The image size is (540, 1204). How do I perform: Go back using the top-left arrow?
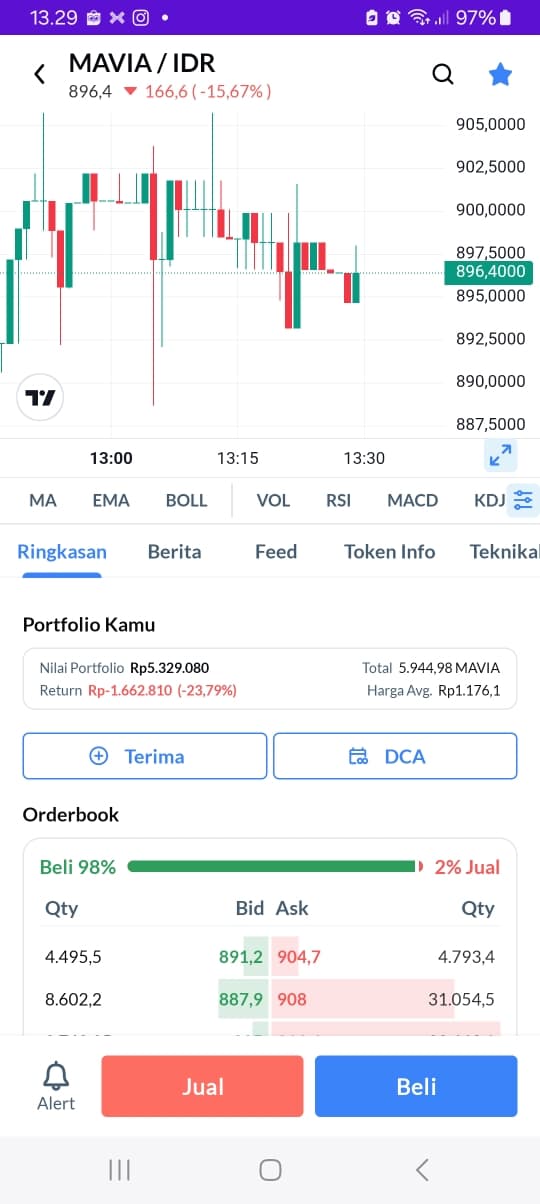coord(40,74)
